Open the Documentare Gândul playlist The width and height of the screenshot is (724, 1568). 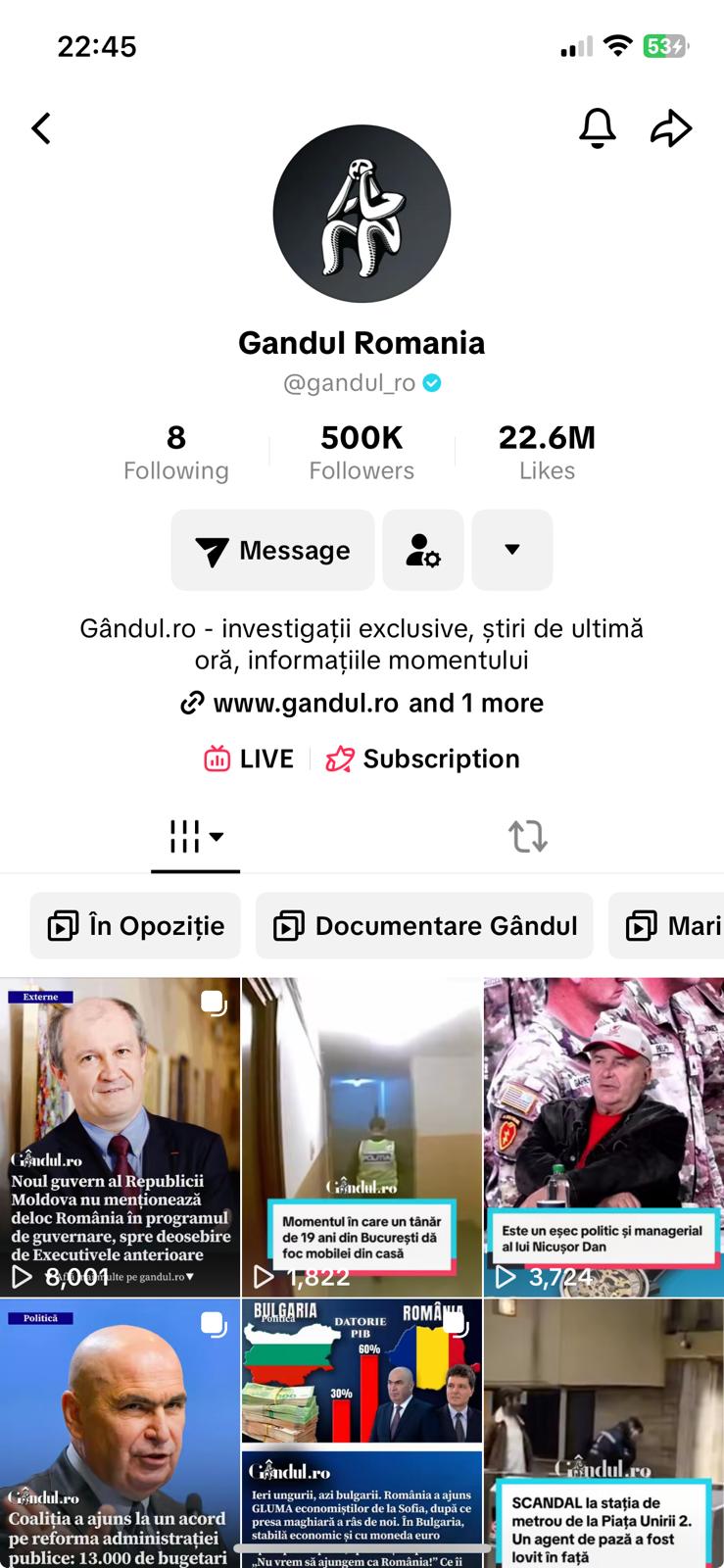(x=424, y=926)
